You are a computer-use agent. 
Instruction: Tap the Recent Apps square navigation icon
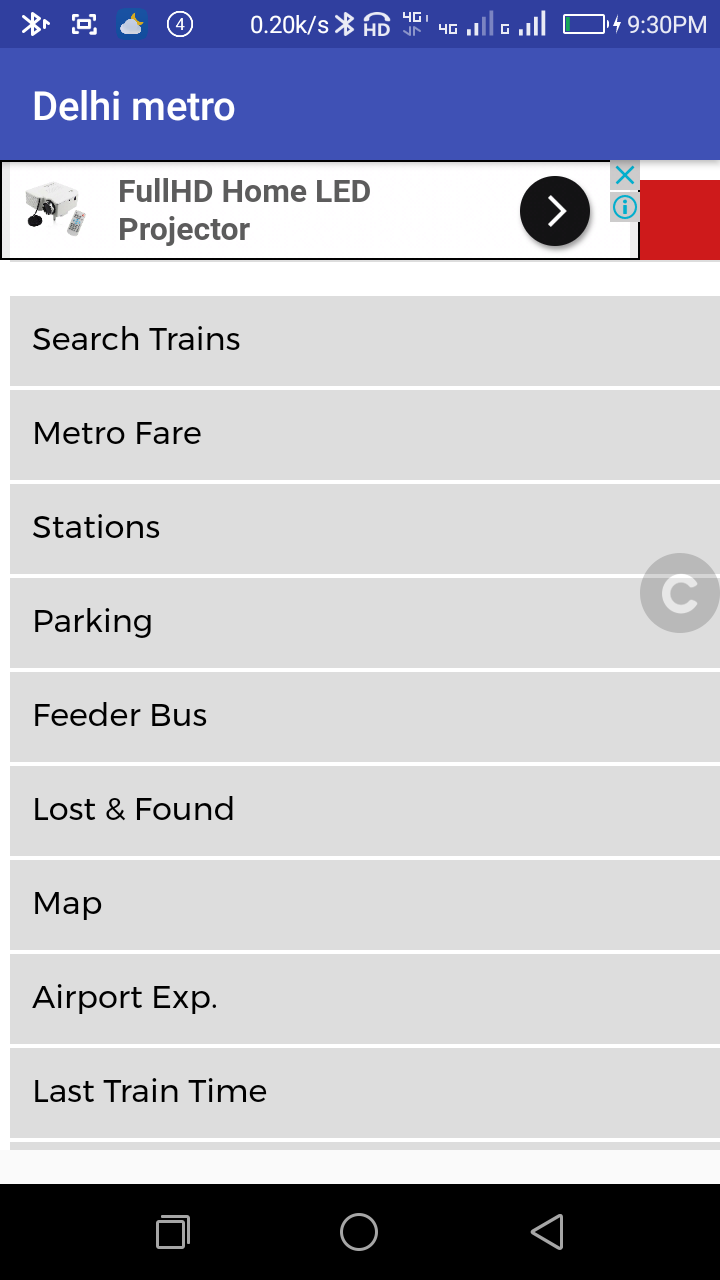coord(171,1232)
